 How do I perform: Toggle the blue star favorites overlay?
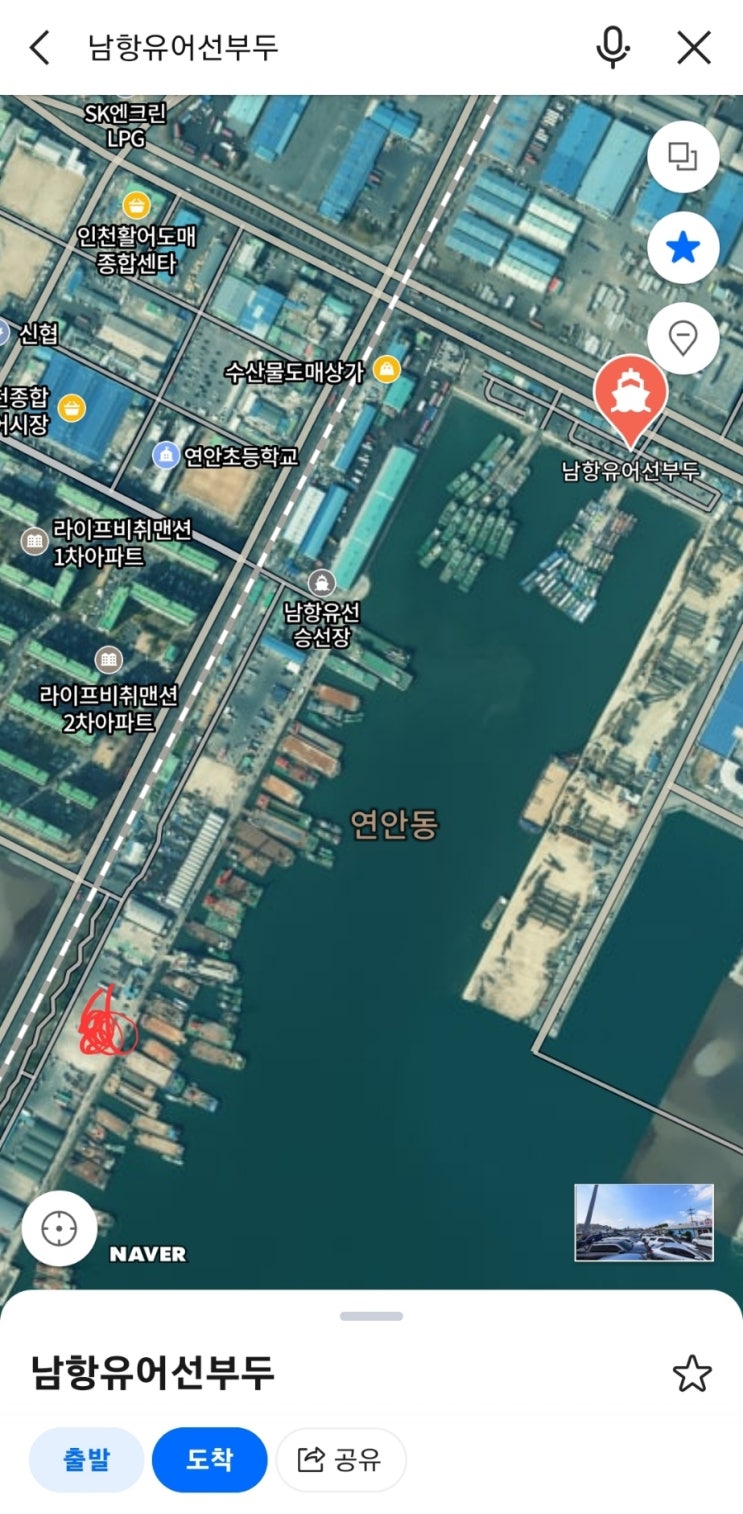(x=683, y=247)
